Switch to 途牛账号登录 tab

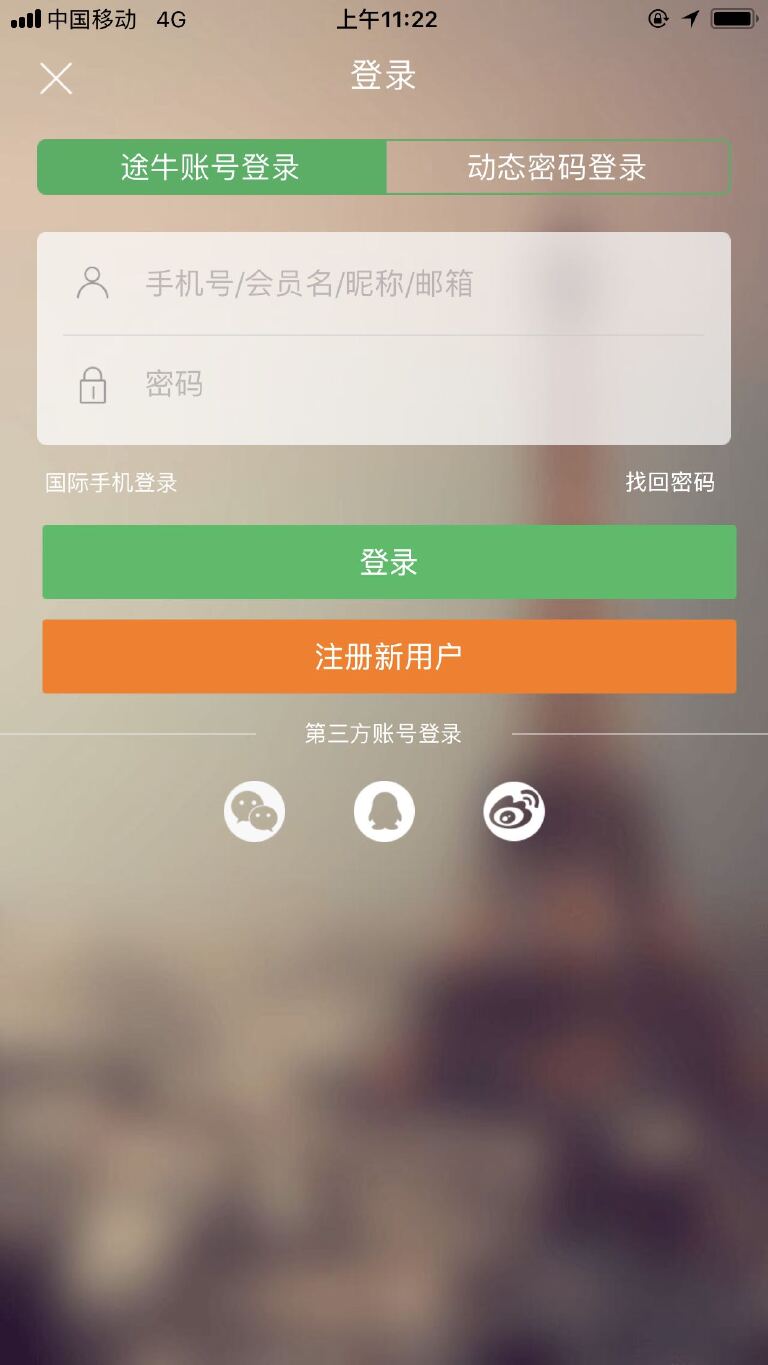(211, 167)
